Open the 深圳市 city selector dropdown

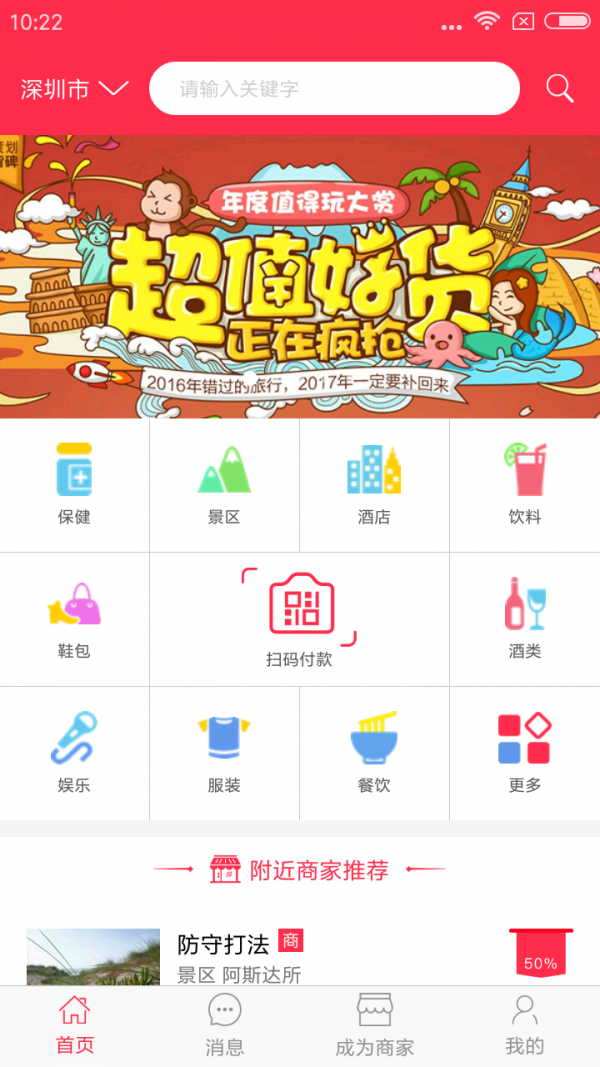74,90
